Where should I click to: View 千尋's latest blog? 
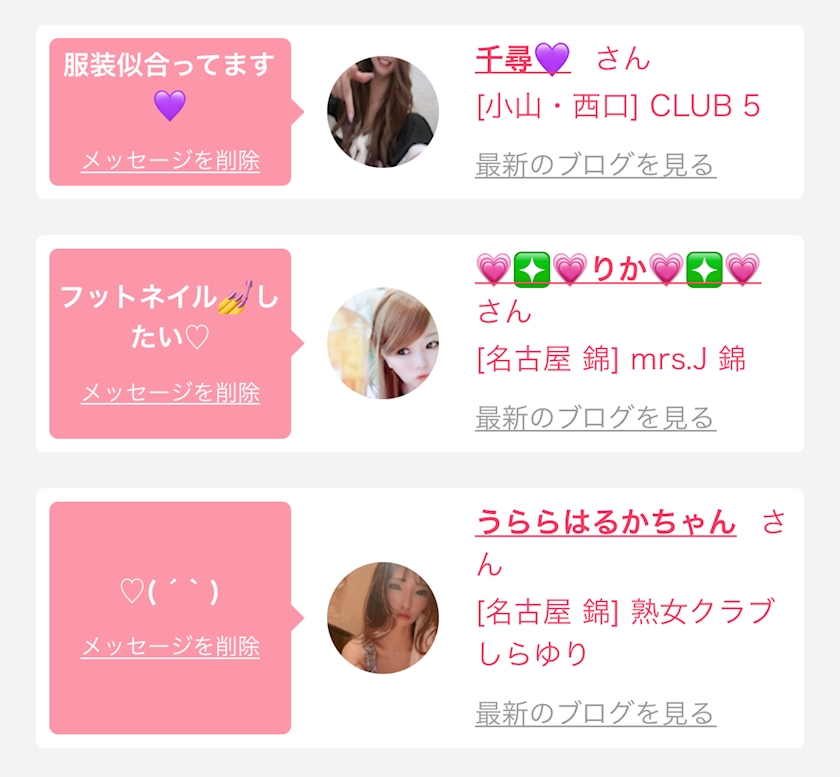pyautogui.click(x=595, y=165)
